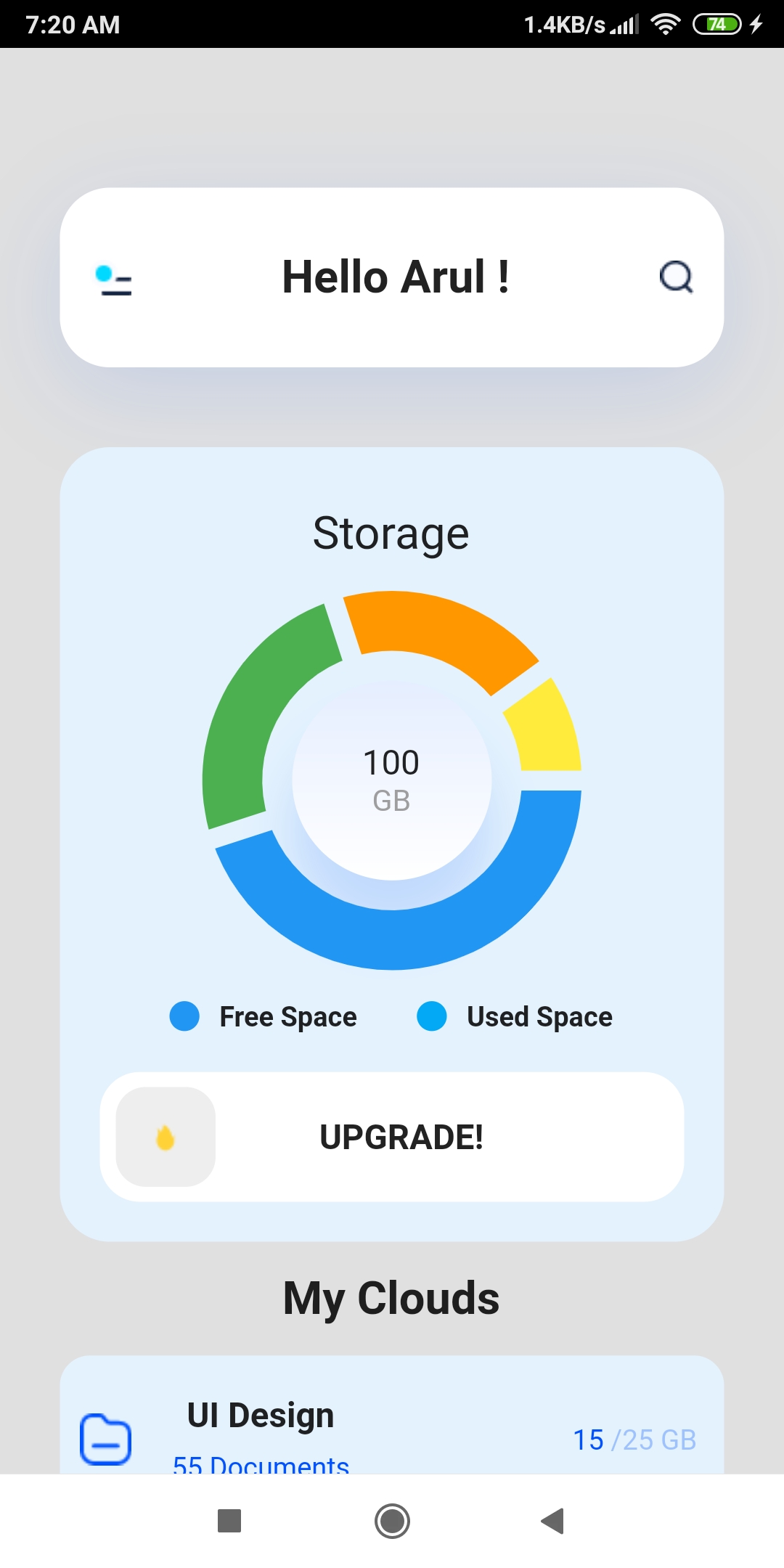Screen dimensions: 784x1568
Task: Select the flame icon on the upgrade bar
Action: pos(164,1136)
